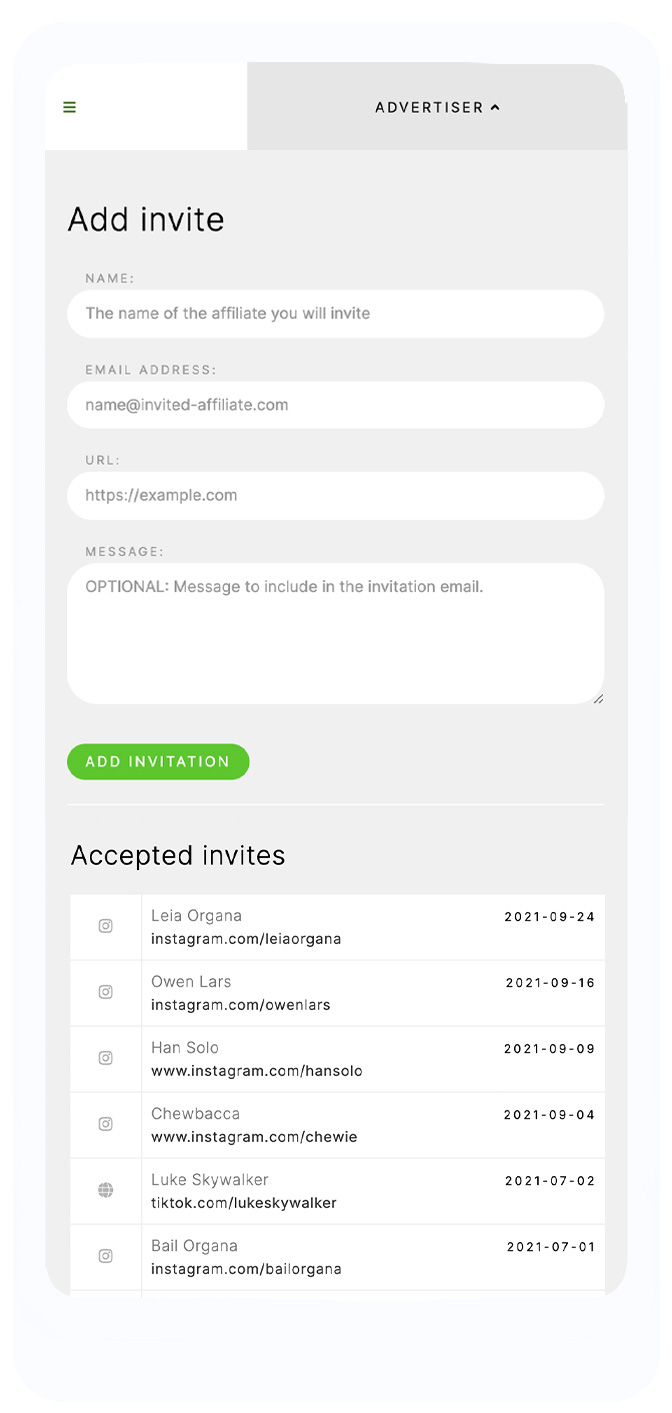Select the Han Solo invite row
Screen dimensions: 672x1413
point(337,1059)
